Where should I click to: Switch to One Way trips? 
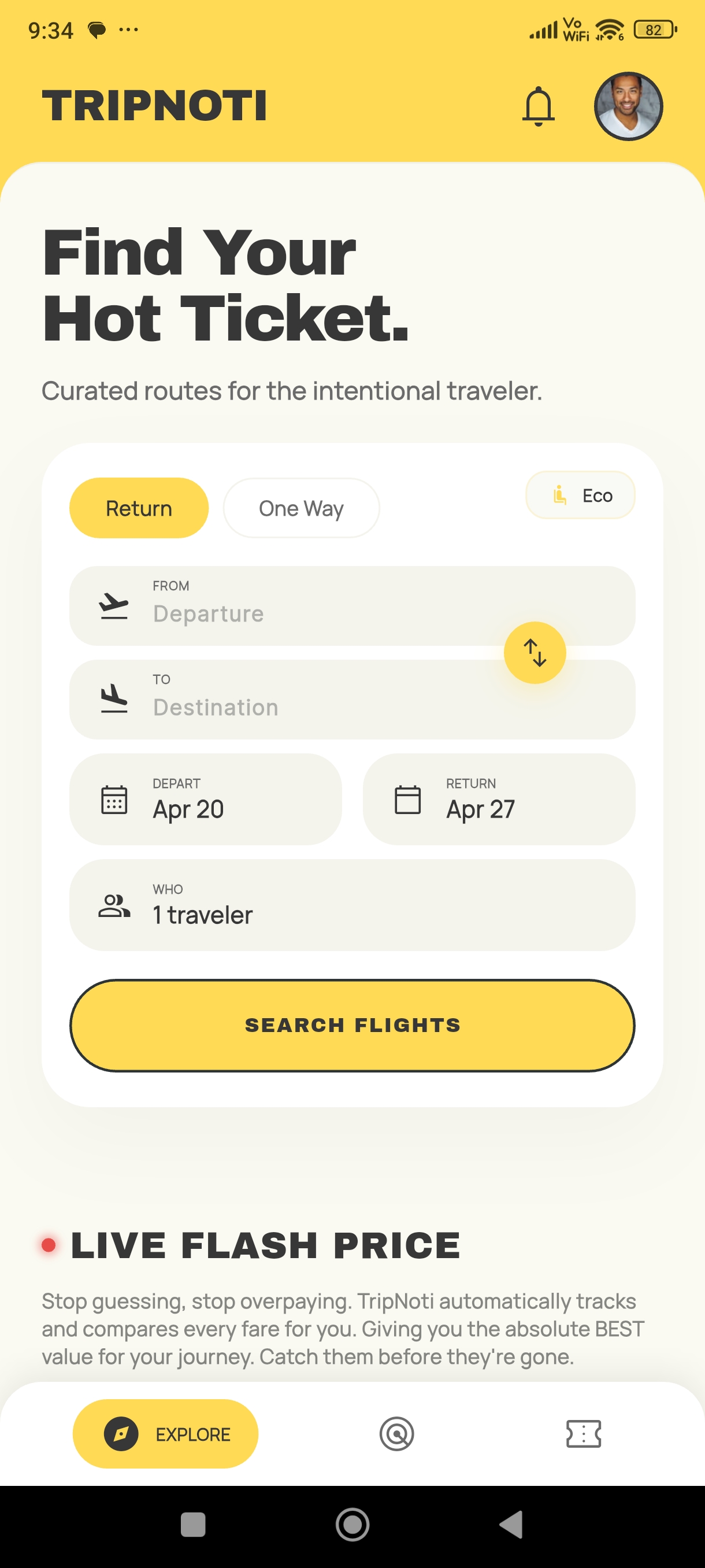300,507
